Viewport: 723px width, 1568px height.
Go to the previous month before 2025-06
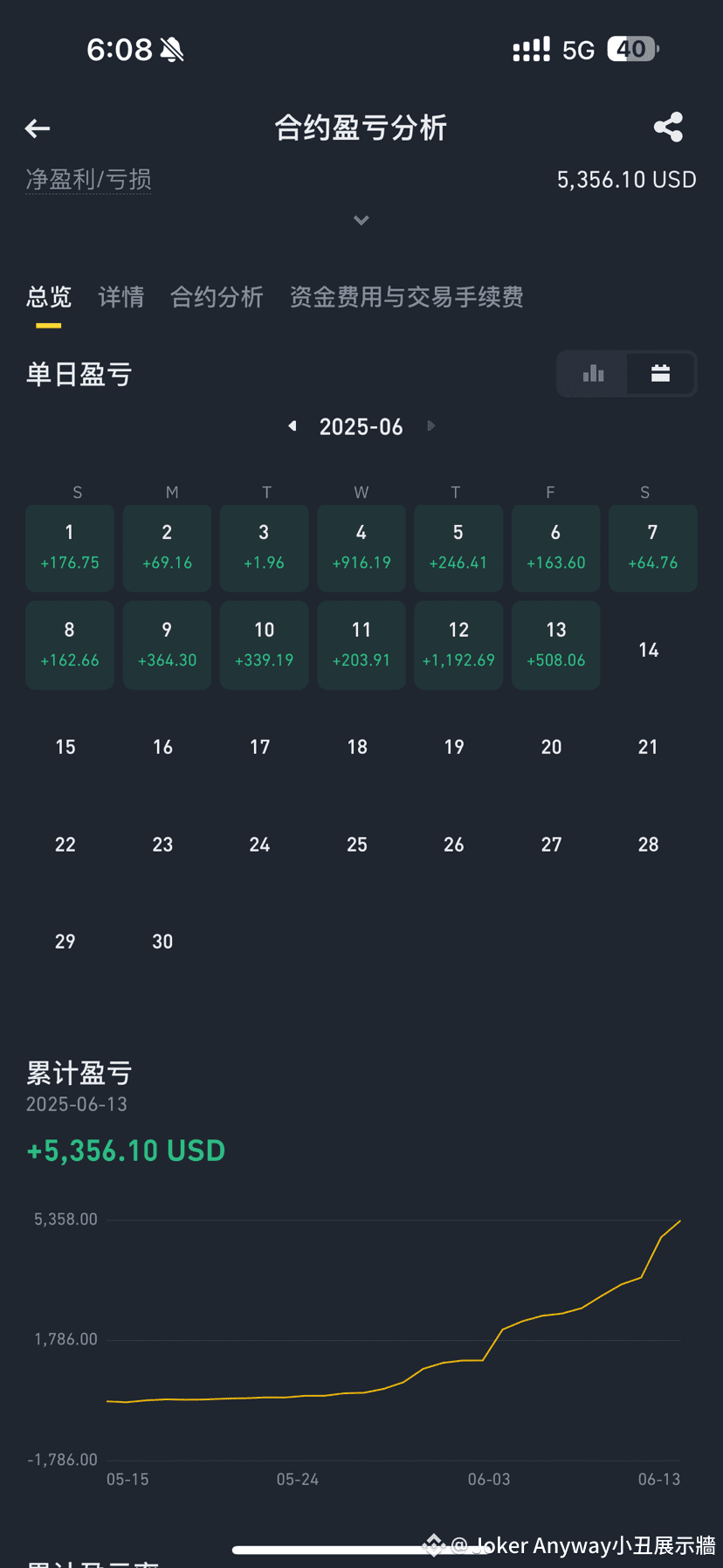click(293, 426)
